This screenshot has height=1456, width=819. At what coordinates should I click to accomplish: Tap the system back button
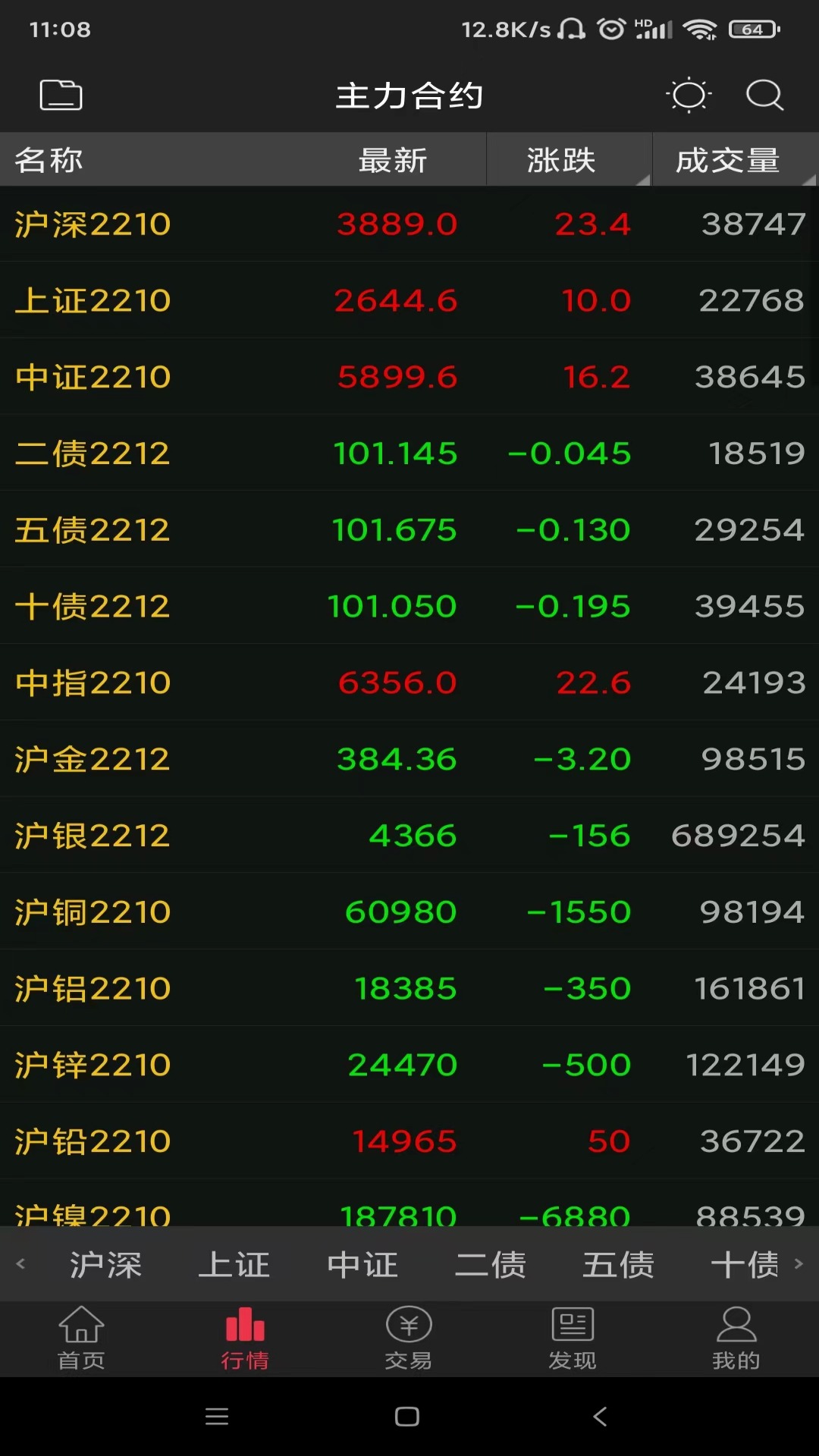point(600,1417)
